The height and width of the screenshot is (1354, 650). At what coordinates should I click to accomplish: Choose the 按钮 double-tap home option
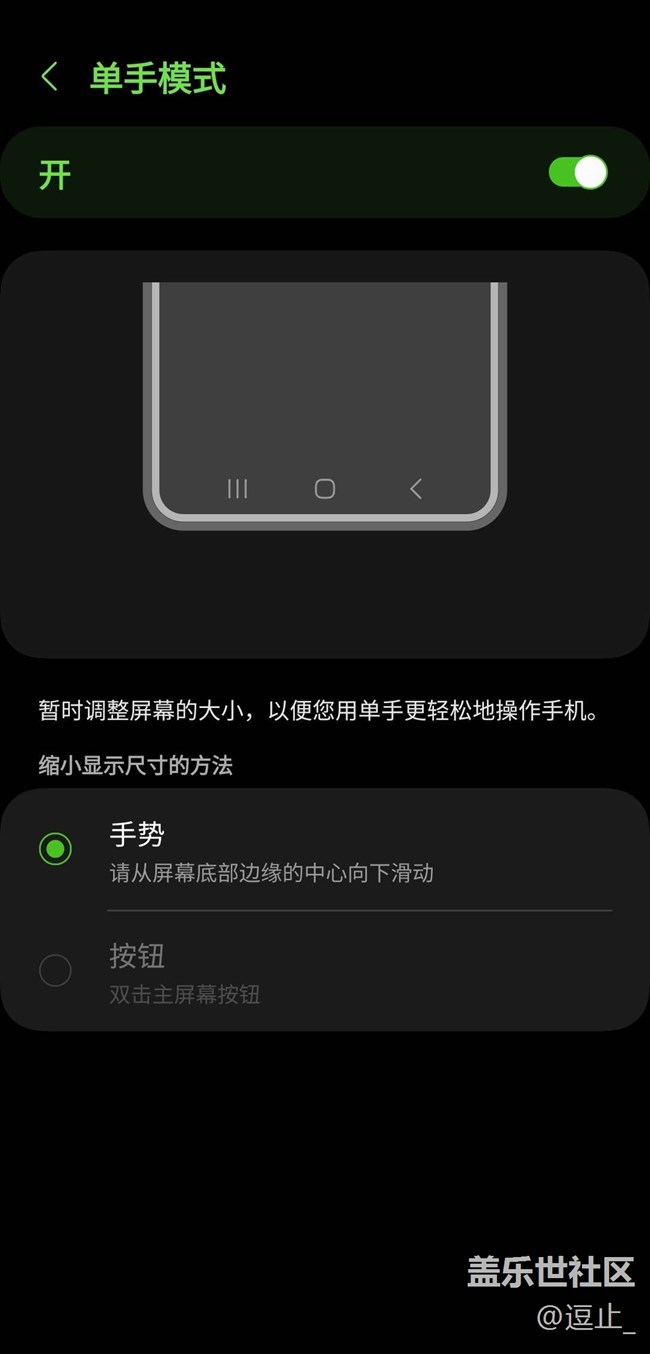tap(325, 971)
